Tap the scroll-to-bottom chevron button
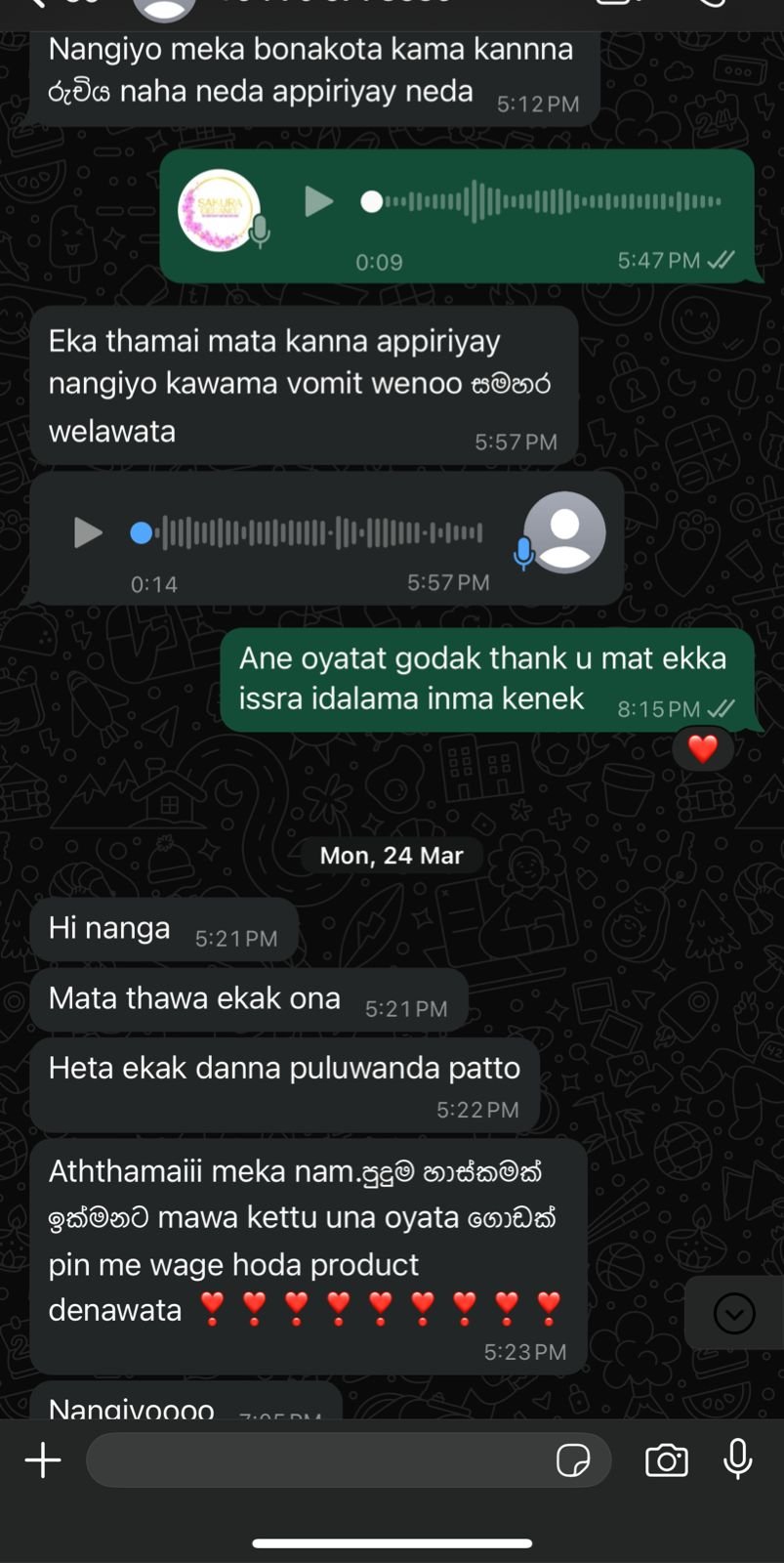Viewport: 784px width, 1563px height. point(735,1313)
